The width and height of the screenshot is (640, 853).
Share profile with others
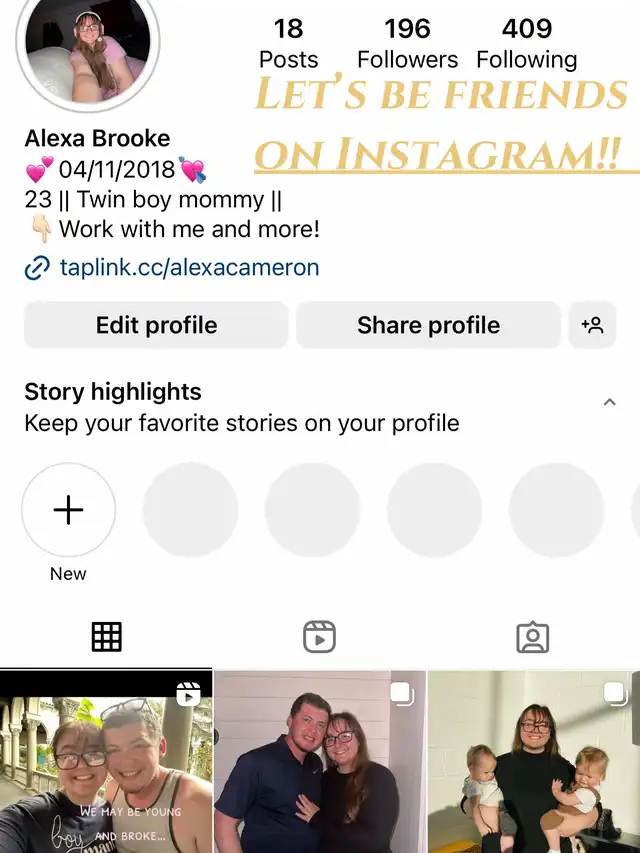pos(428,325)
